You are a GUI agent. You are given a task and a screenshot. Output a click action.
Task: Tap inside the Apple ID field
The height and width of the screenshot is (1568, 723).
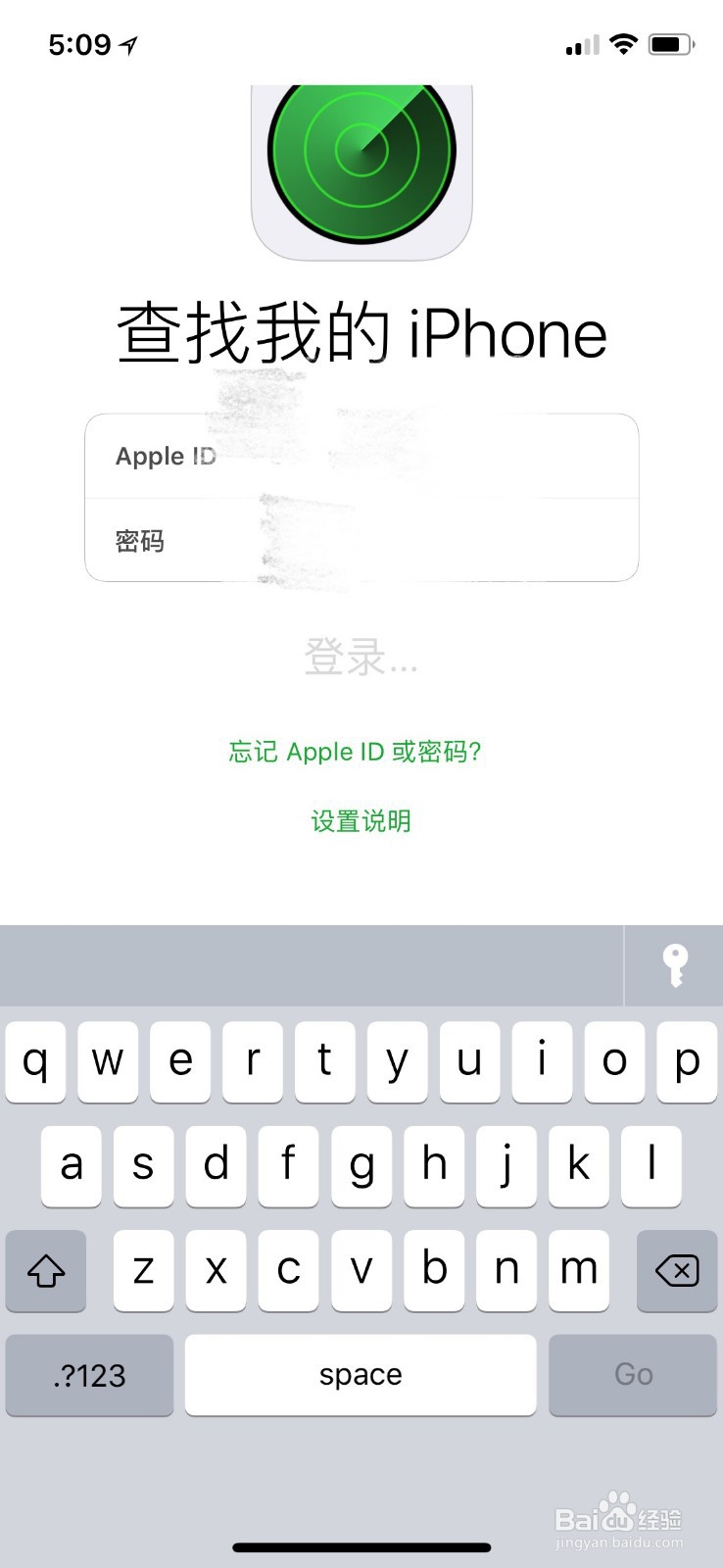[361, 456]
